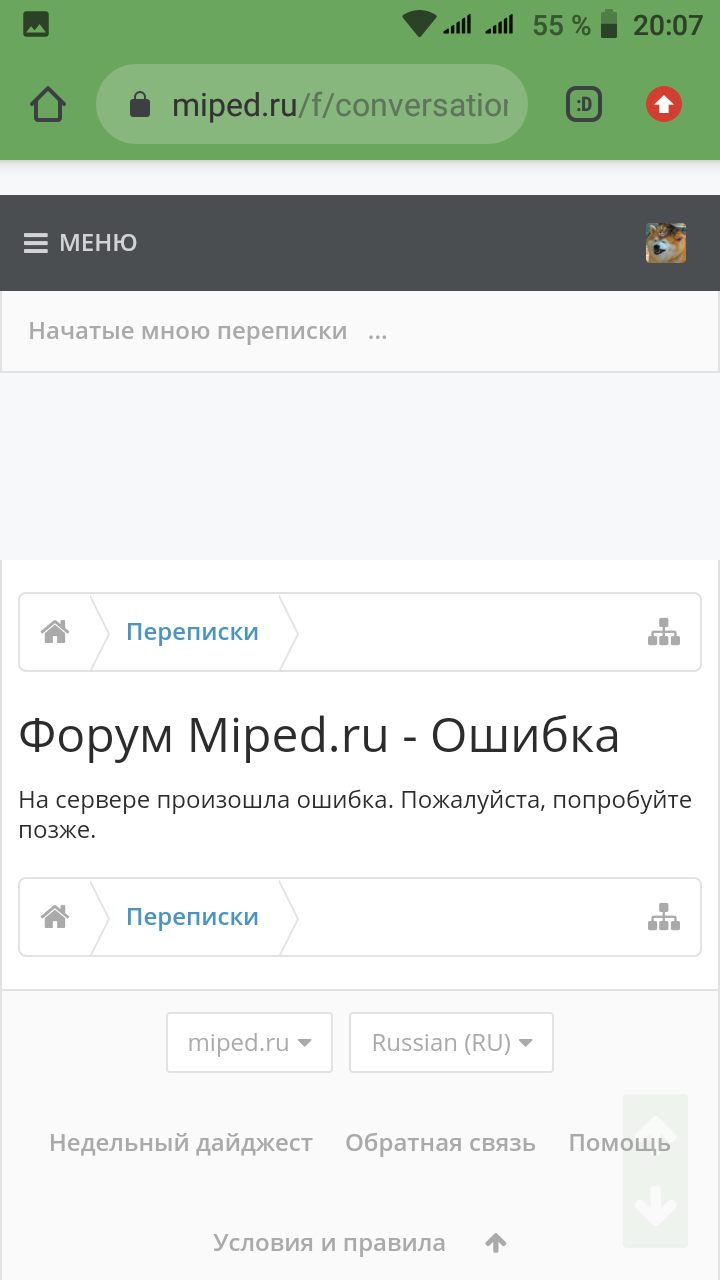Open the МЕНЮ drawer

(80, 243)
